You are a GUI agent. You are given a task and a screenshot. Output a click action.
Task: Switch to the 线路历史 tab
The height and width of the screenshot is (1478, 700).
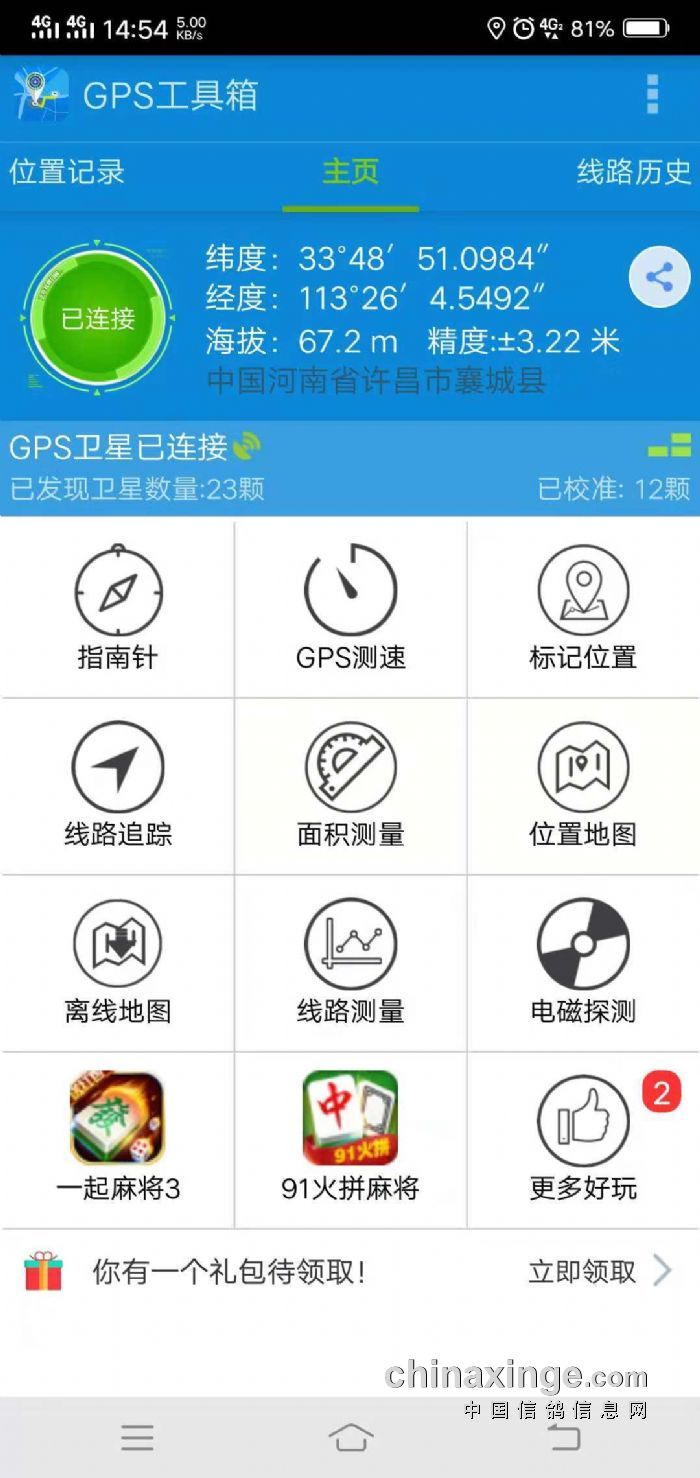click(634, 172)
